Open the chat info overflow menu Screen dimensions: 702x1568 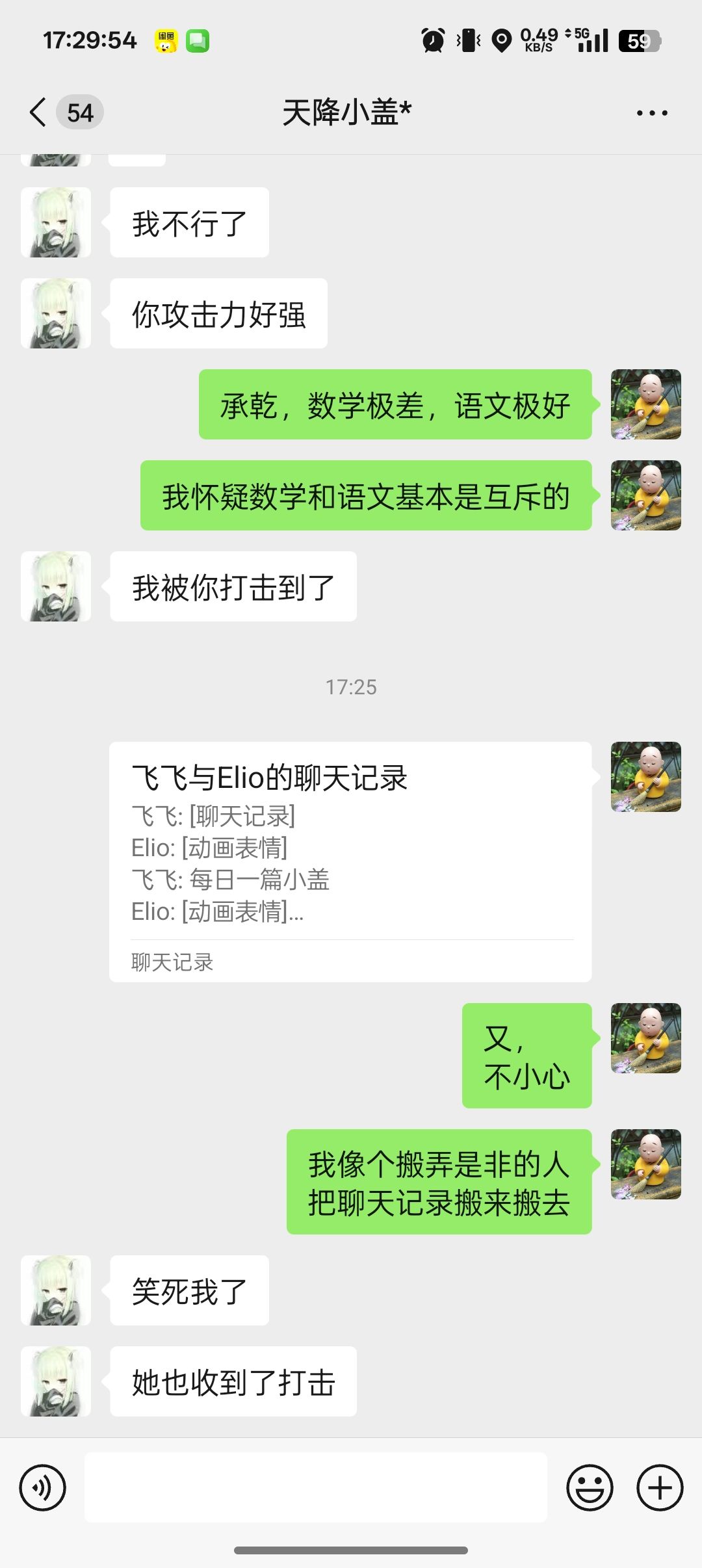coord(651,113)
